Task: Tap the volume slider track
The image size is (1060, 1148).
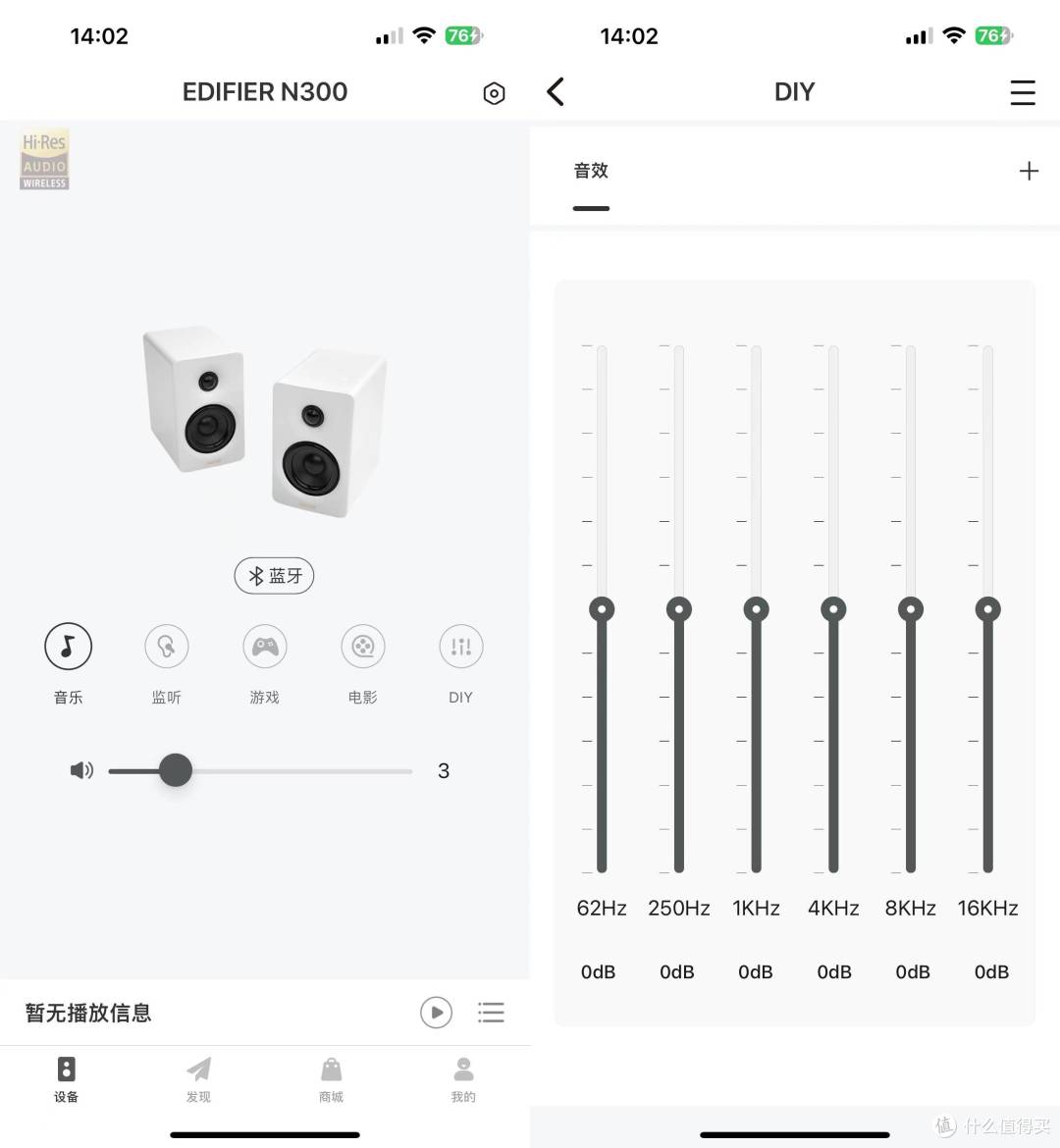Action: 294,771
